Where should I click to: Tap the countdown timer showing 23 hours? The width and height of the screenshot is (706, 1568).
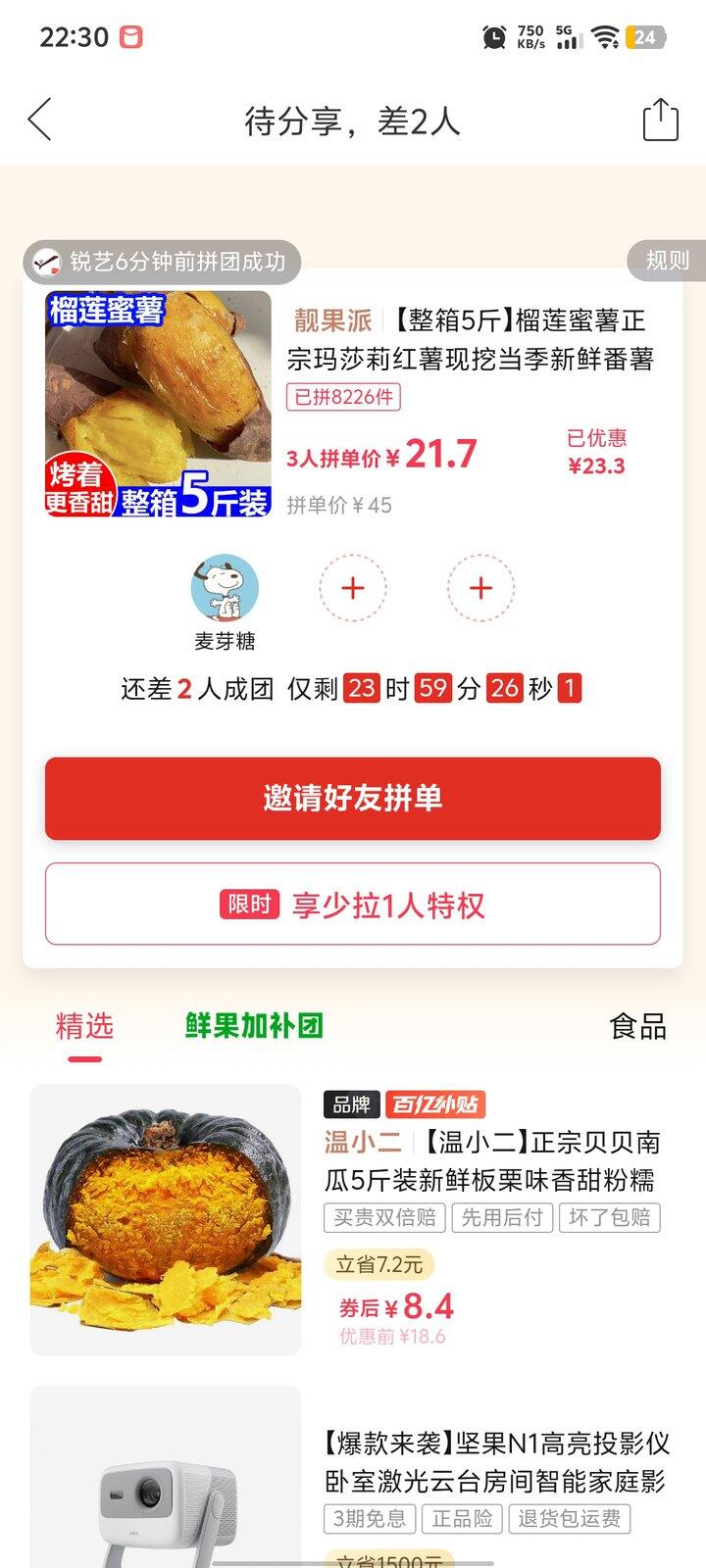(x=363, y=688)
